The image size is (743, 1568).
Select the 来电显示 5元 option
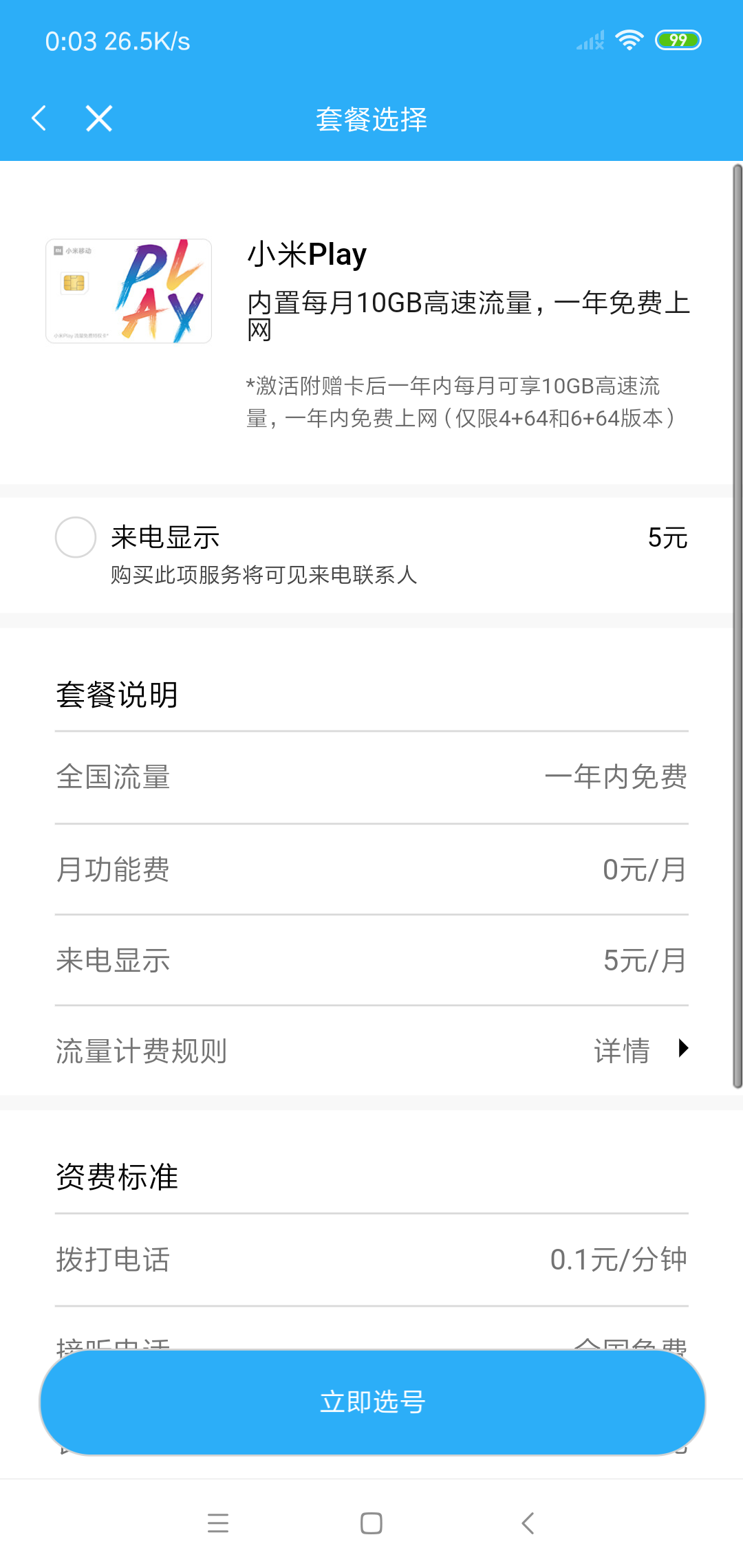point(76,537)
